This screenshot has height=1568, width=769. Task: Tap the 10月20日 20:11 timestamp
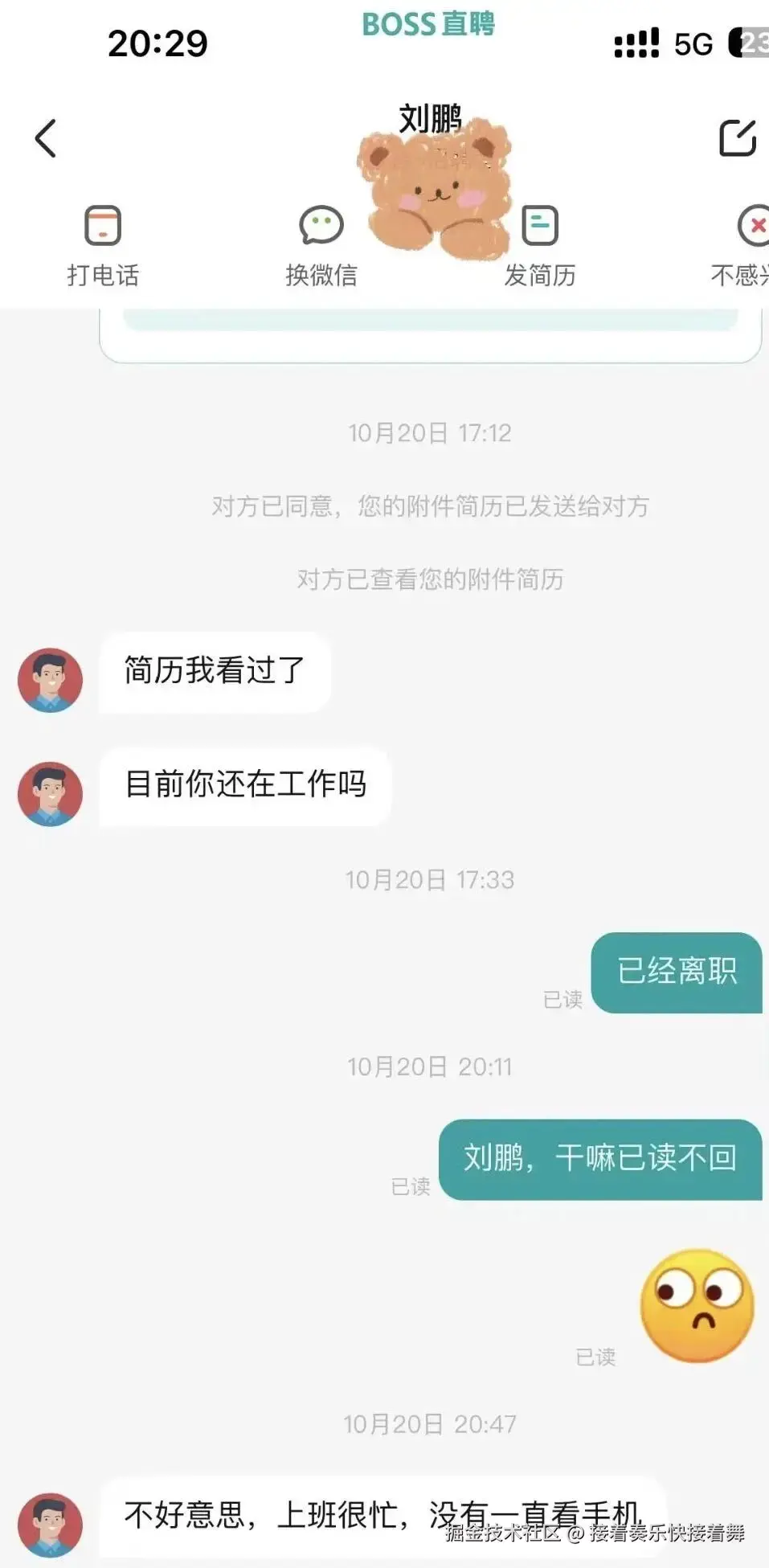point(430,1067)
